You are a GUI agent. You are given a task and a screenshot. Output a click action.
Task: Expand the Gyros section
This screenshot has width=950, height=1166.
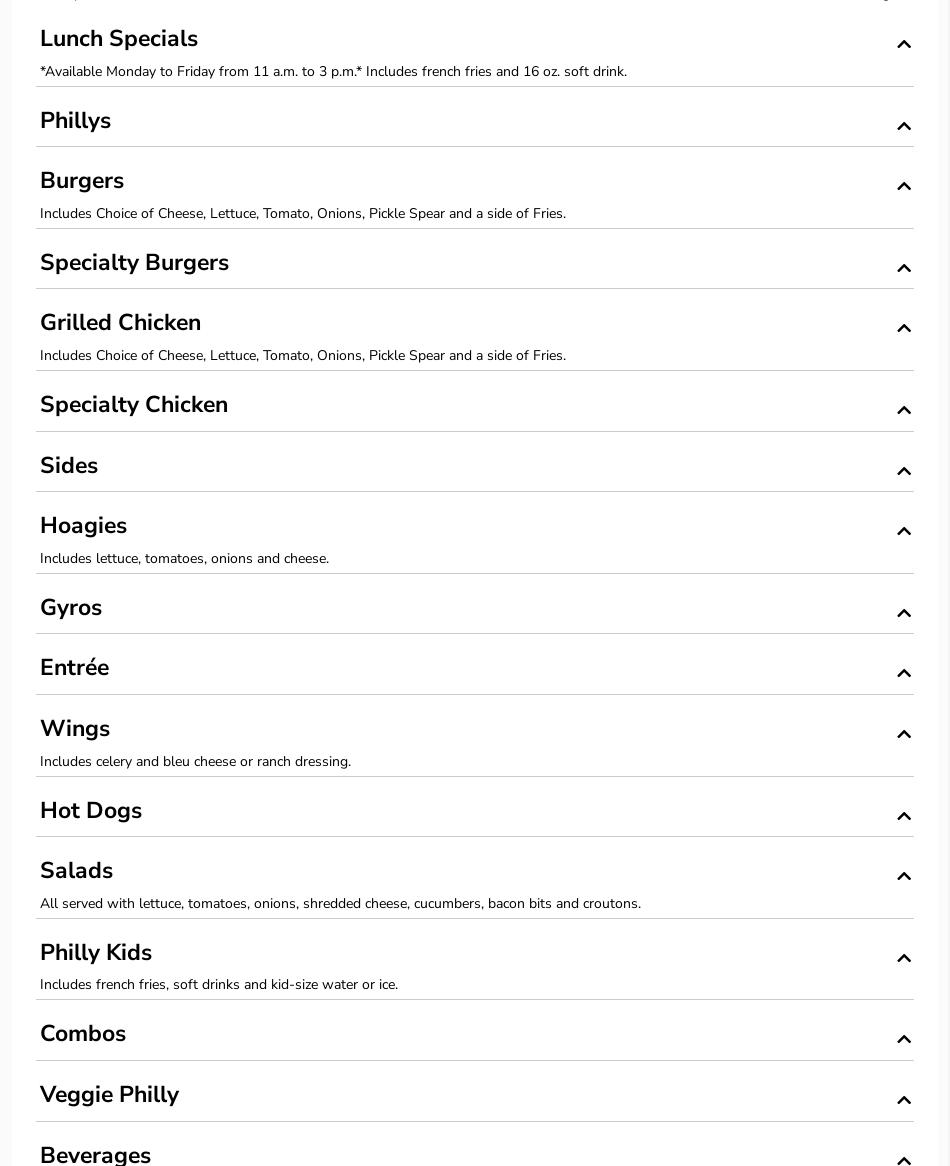click(x=904, y=613)
